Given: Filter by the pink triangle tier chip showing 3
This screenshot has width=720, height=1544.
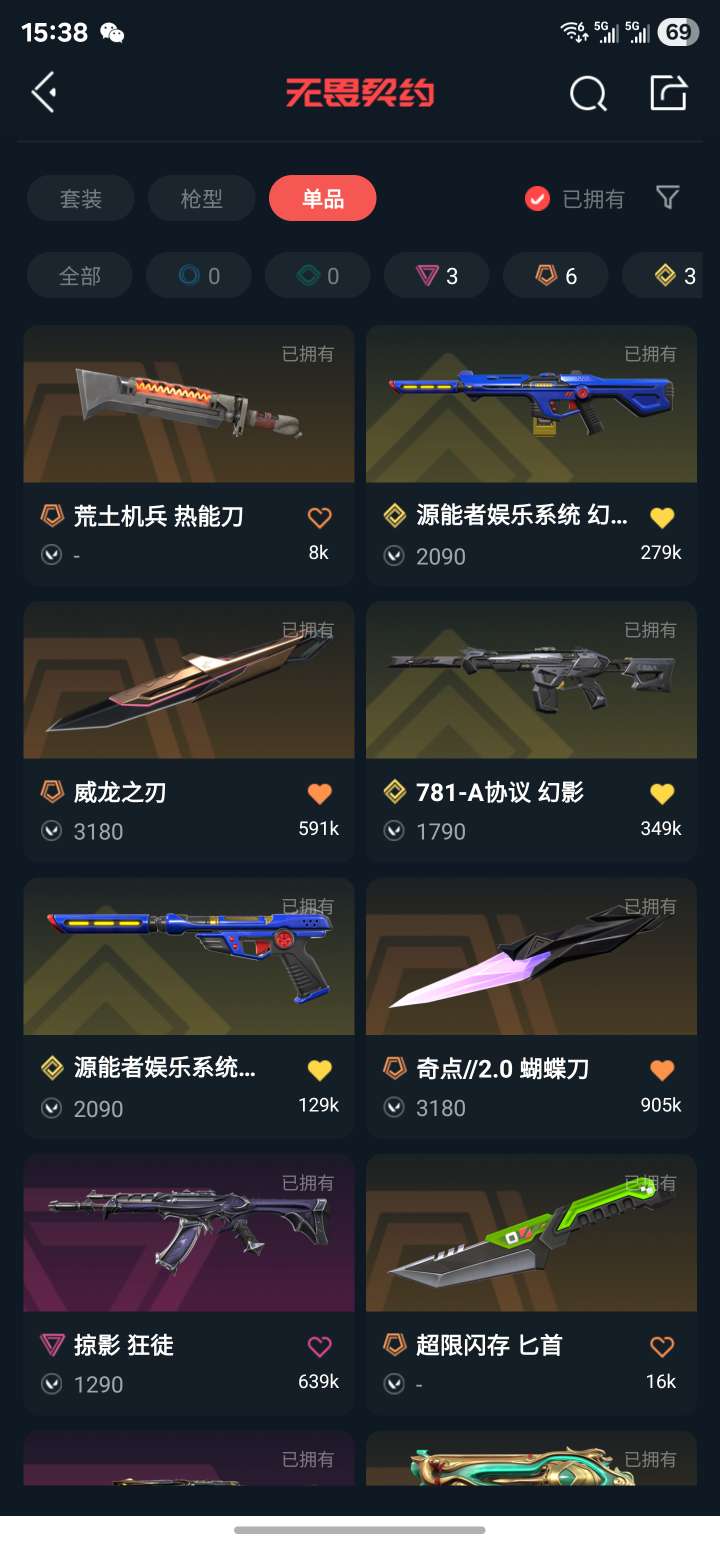Looking at the screenshot, I should [437, 276].
